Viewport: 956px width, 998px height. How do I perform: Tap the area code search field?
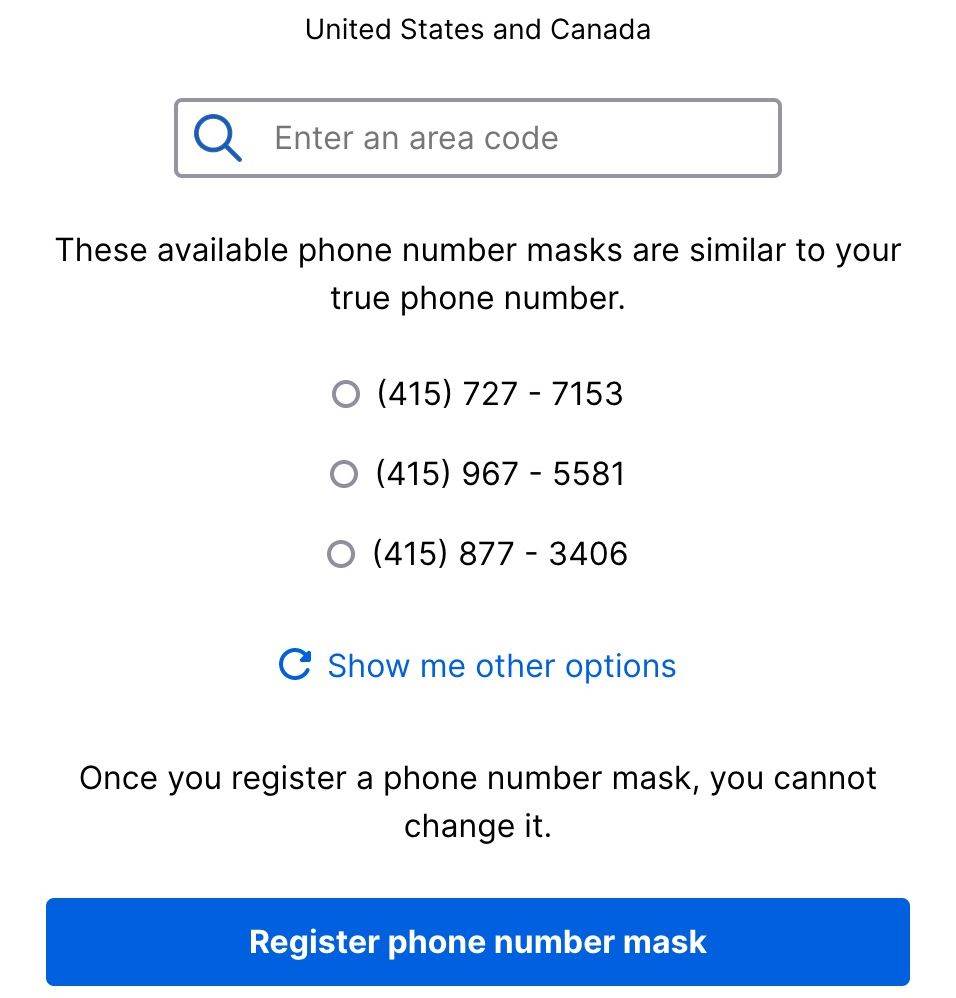click(x=478, y=138)
